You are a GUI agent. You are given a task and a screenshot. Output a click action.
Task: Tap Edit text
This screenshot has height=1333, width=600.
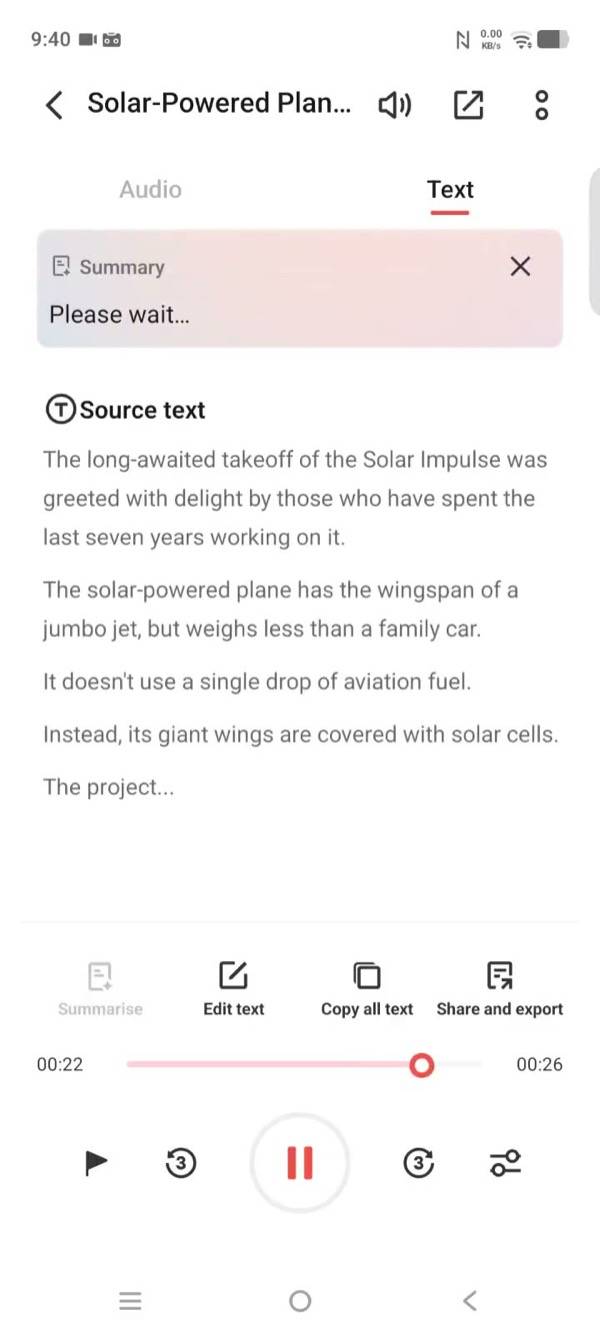tap(233, 988)
